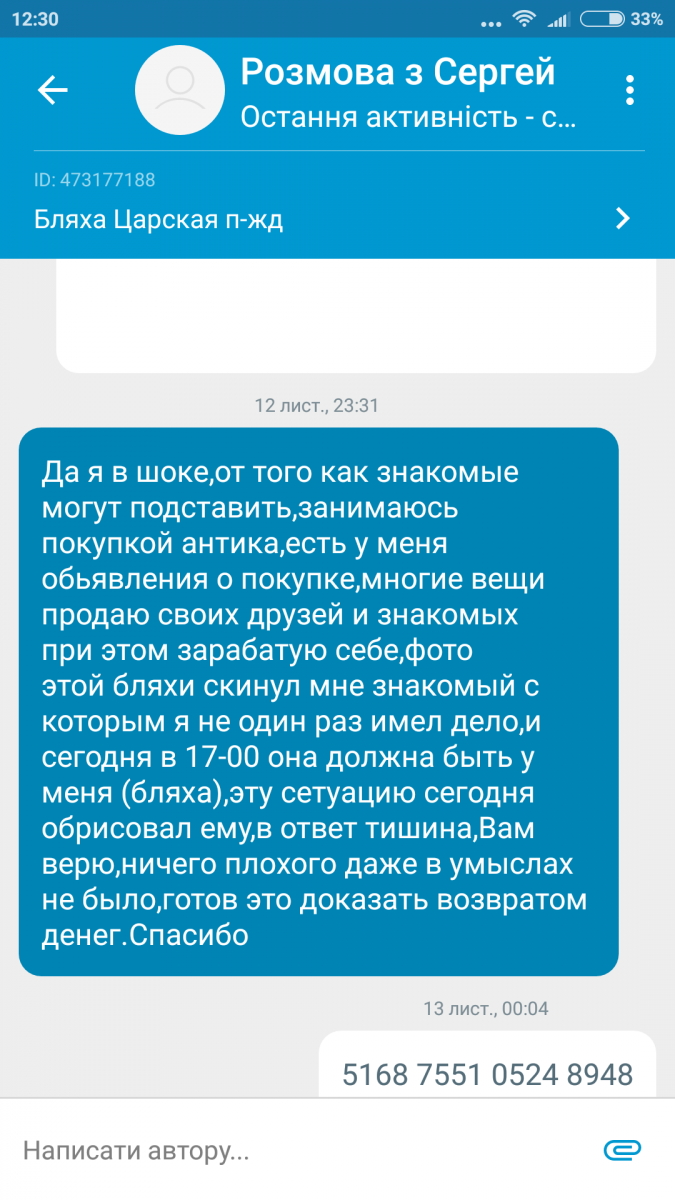The width and height of the screenshot is (675, 1200).
Task: Attach a file with the paperclip icon
Action: point(622,1150)
